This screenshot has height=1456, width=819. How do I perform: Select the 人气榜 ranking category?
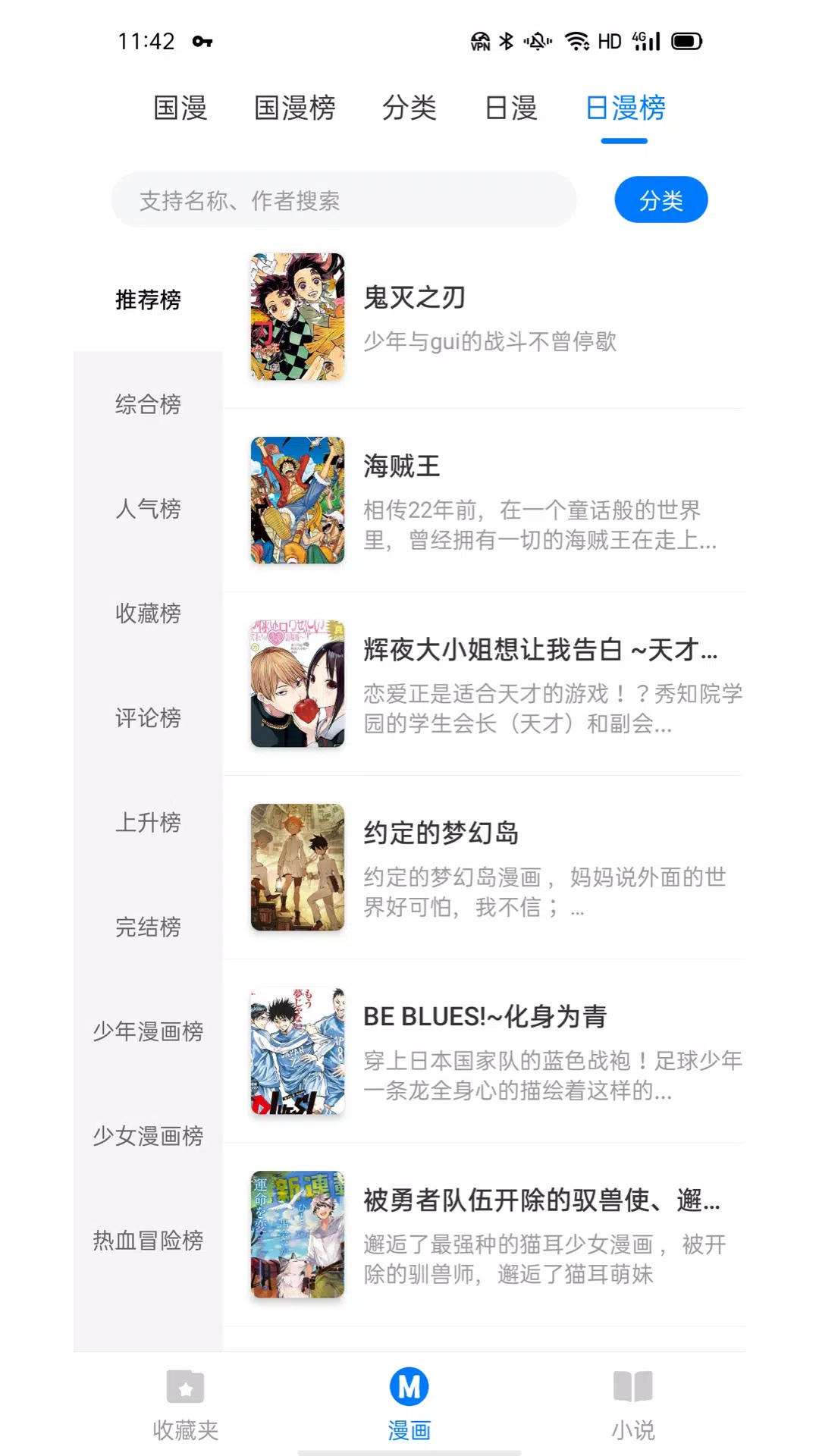coord(148,510)
